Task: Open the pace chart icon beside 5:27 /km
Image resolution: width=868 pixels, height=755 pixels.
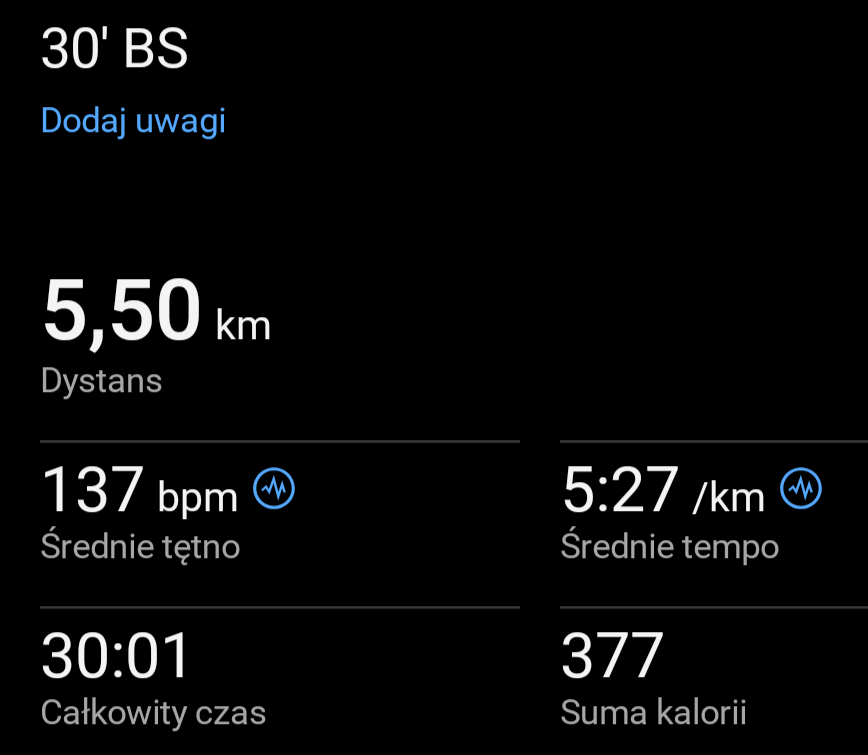Action: pos(800,489)
